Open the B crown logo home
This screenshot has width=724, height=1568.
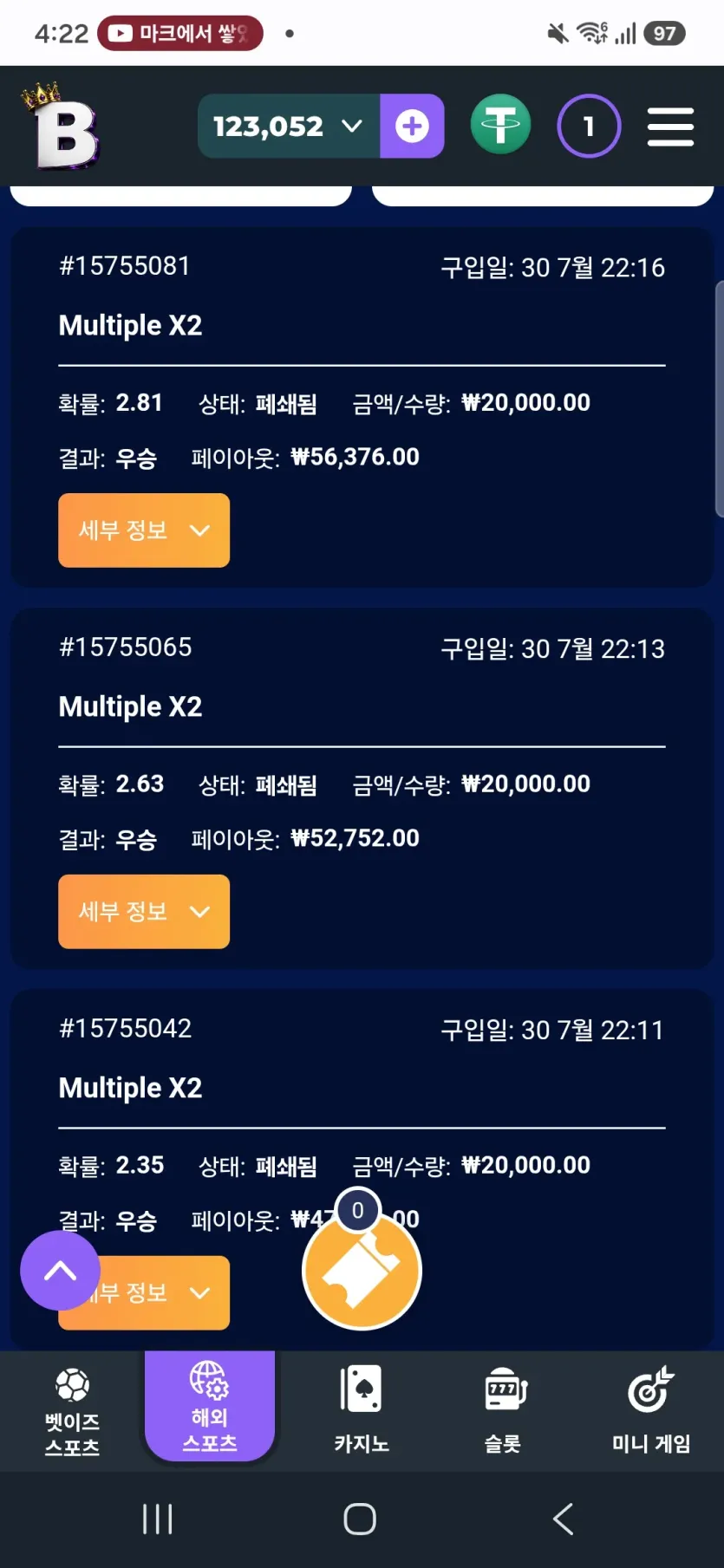coord(61,126)
